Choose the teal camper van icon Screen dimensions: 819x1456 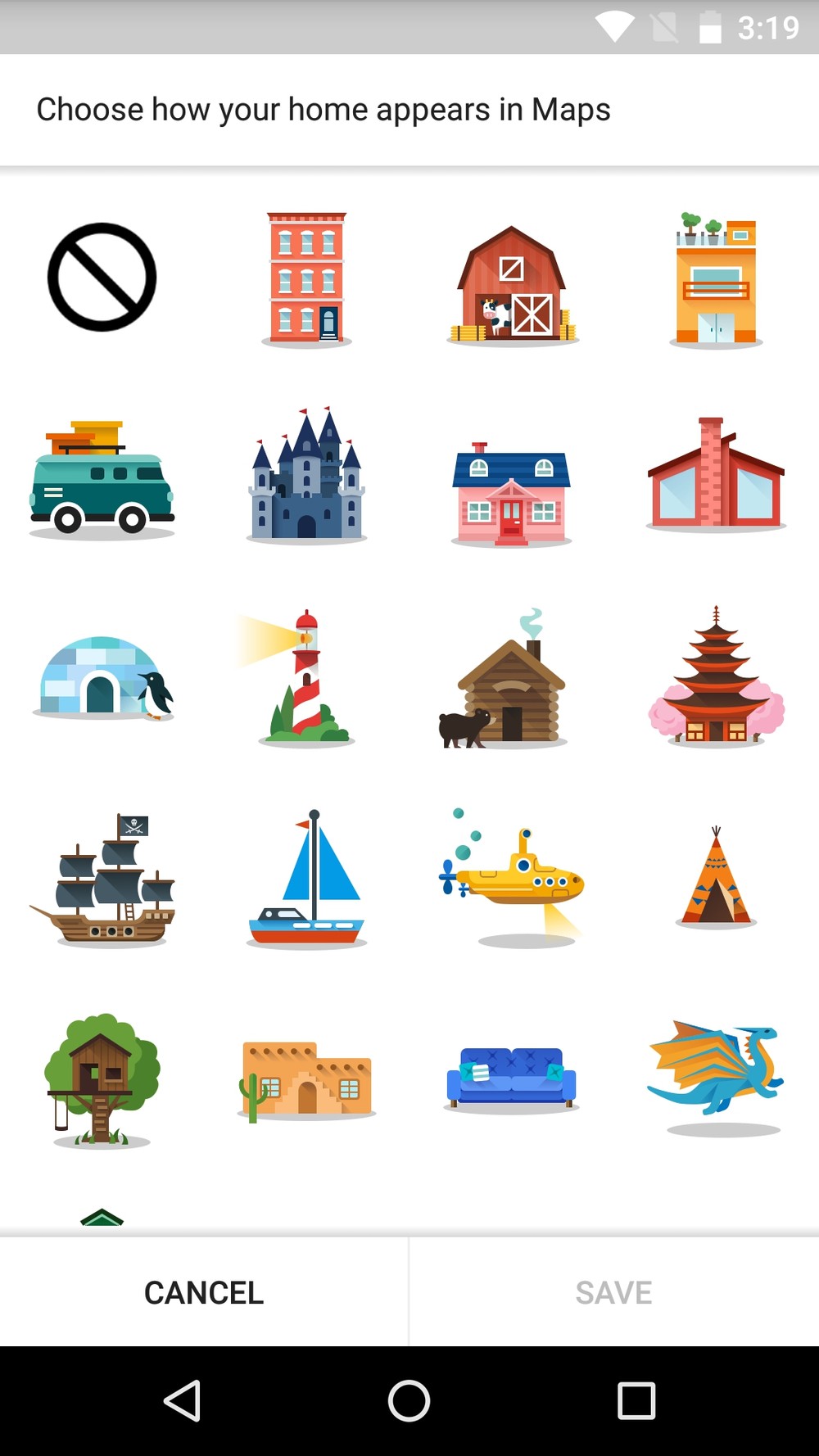coord(102,479)
